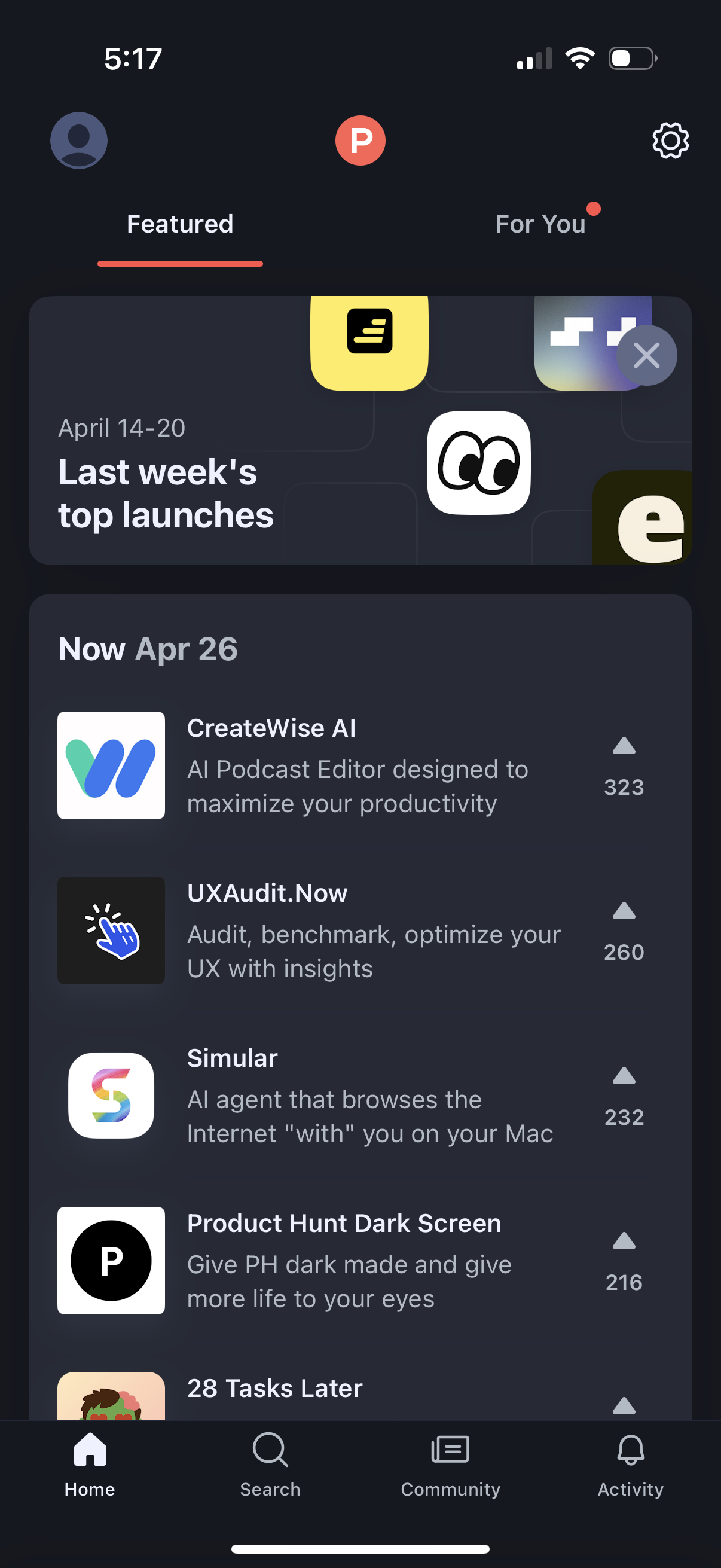Dismiss the top launches banner
The height and width of the screenshot is (1568, 721).
click(x=647, y=355)
